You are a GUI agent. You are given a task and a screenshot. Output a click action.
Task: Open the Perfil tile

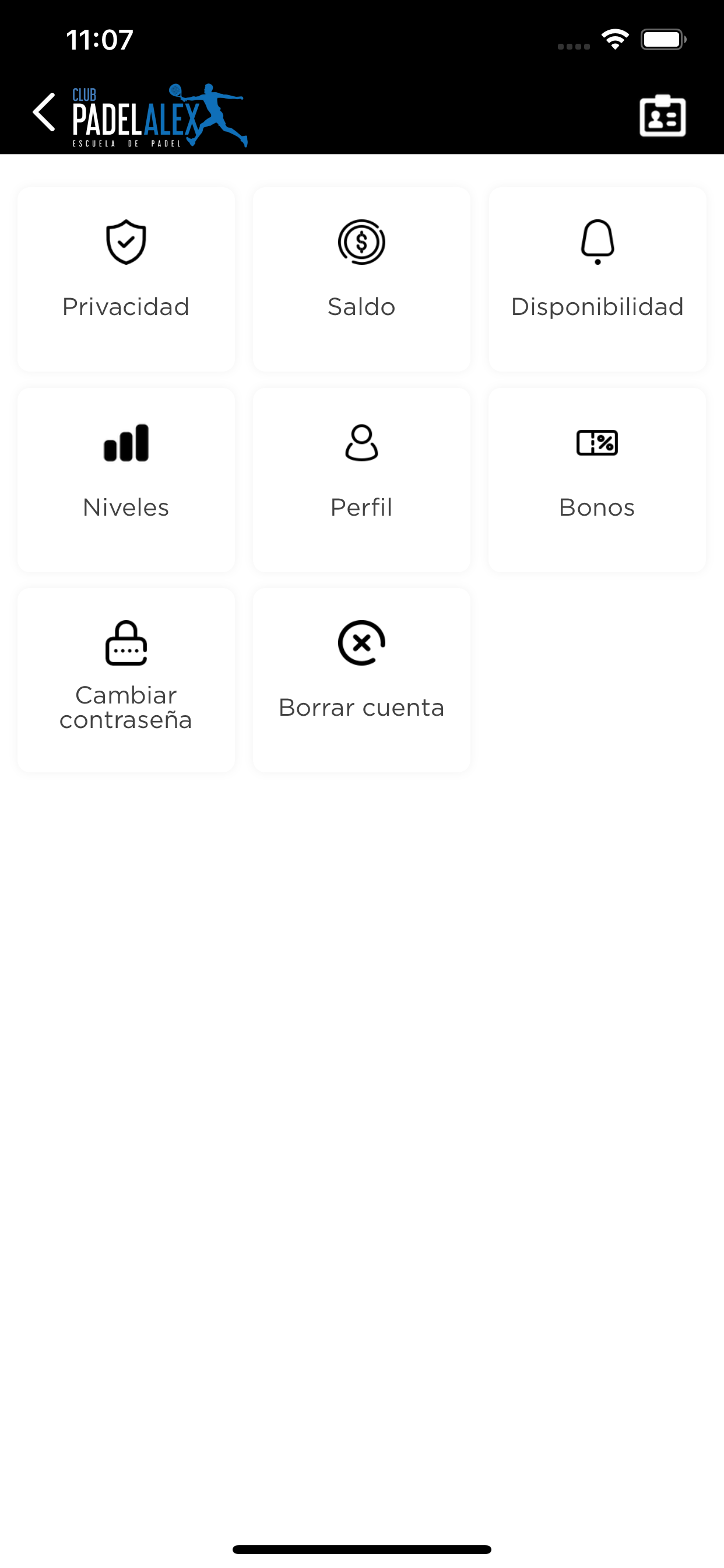361,480
